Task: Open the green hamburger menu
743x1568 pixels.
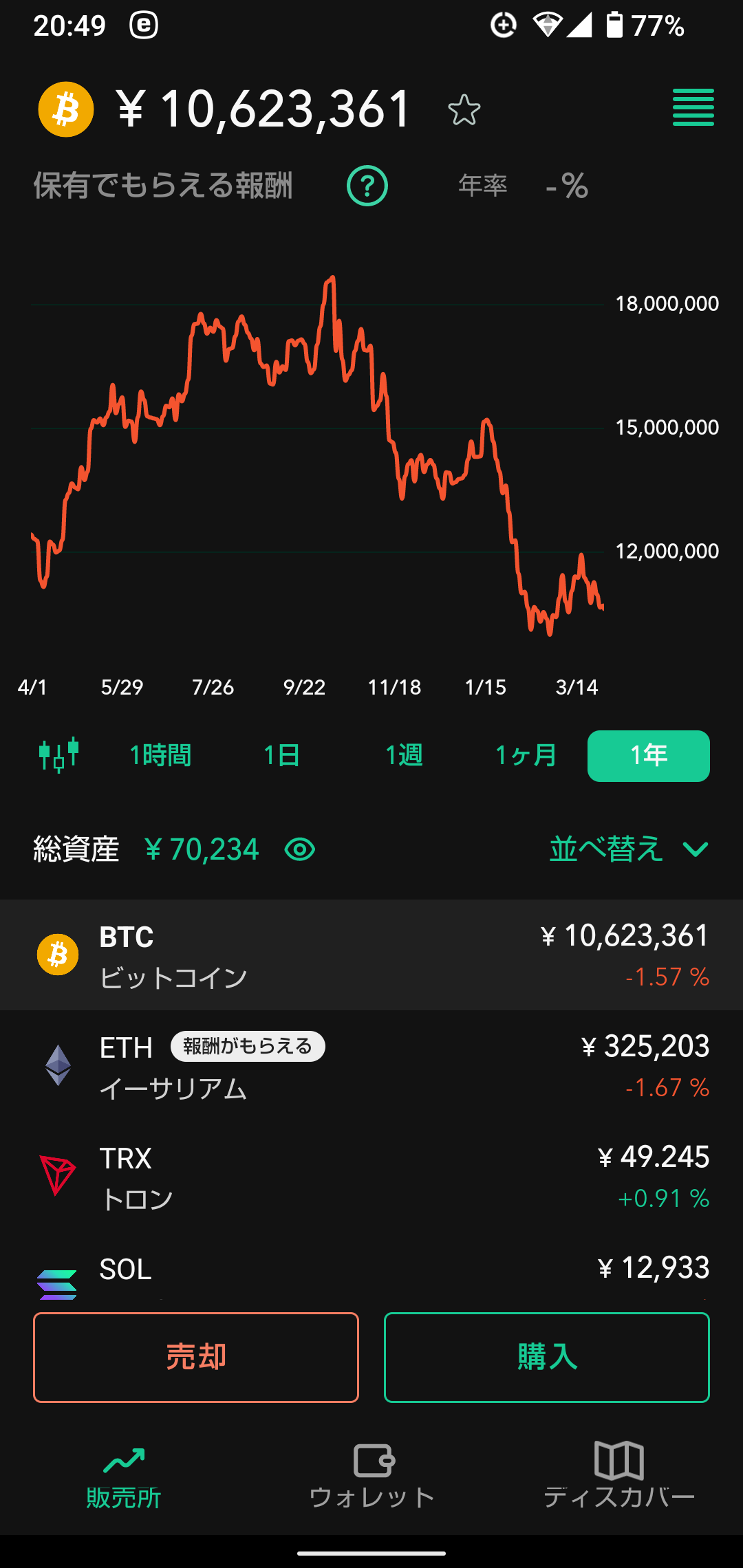Action: click(693, 108)
